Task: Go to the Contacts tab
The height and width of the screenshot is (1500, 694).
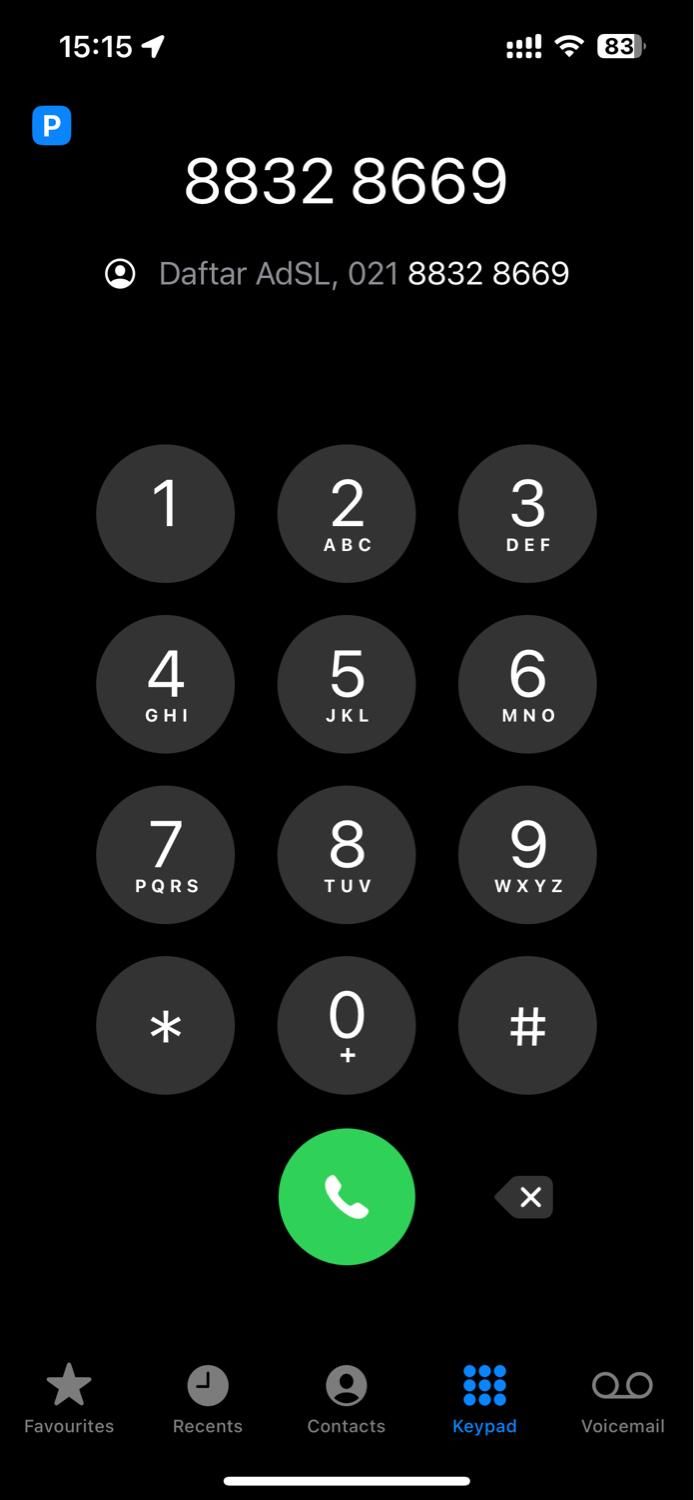Action: click(x=346, y=1399)
